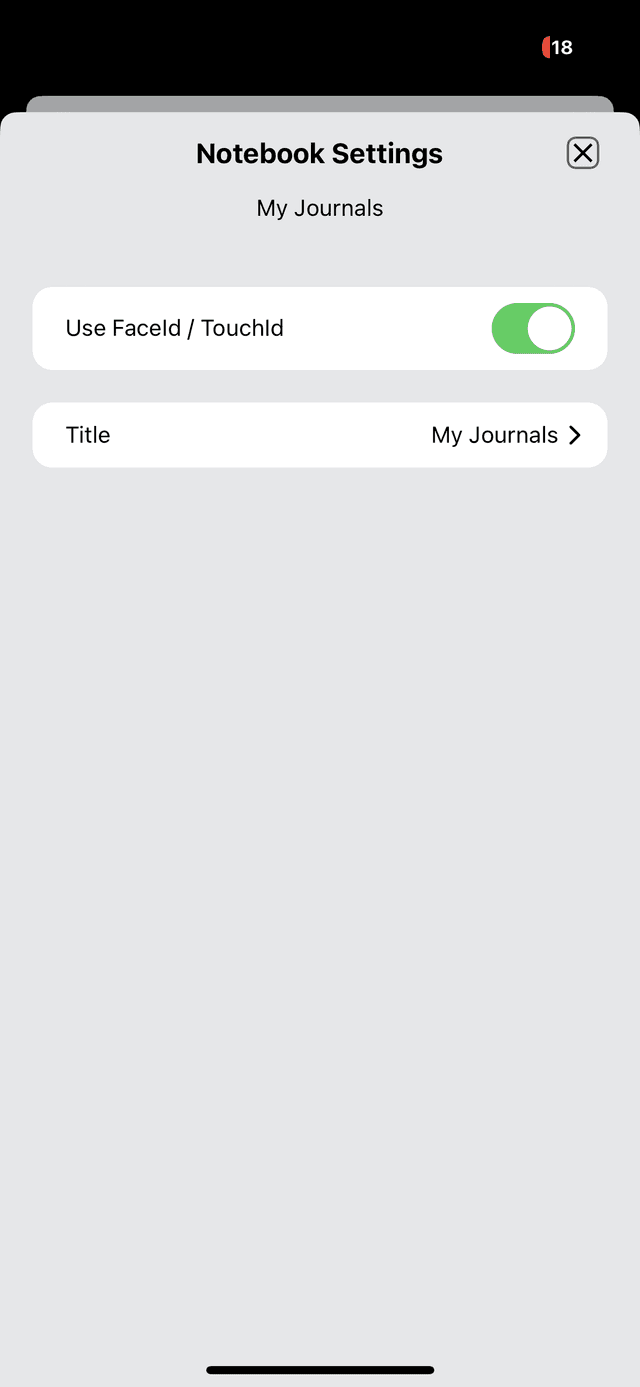Close the Notebook Settings sheet
This screenshot has width=640, height=1387.
click(583, 153)
